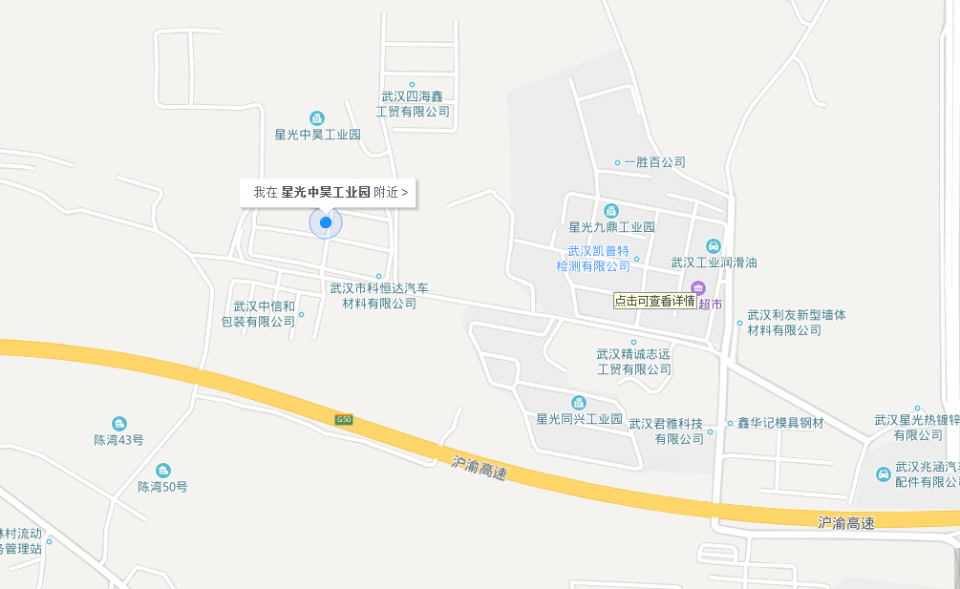Screen dimensions: 960x589
Task: Tap the 武汉兆涵汽车配件有限公司 marker
Action: point(883,474)
